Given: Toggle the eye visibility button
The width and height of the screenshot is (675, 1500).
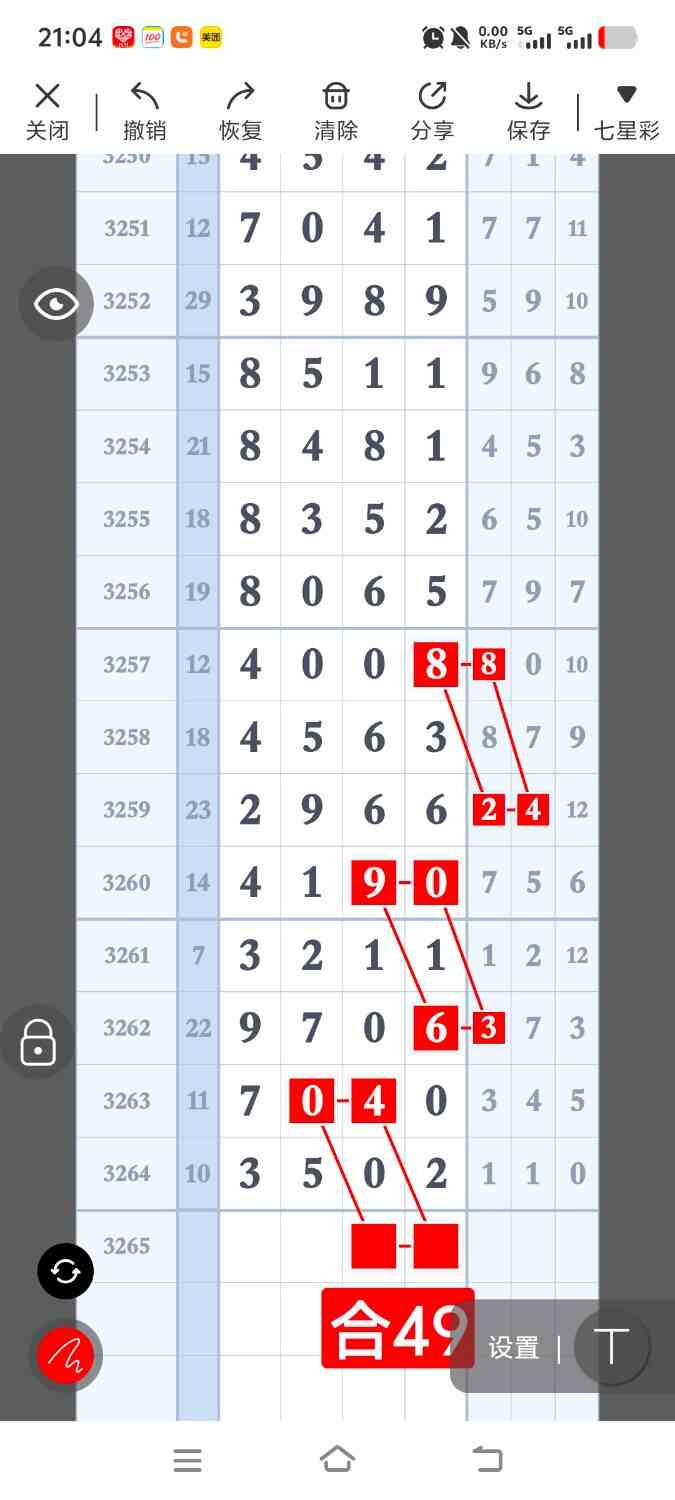Looking at the screenshot, I should pyautogui.click(x=56, y=304).
